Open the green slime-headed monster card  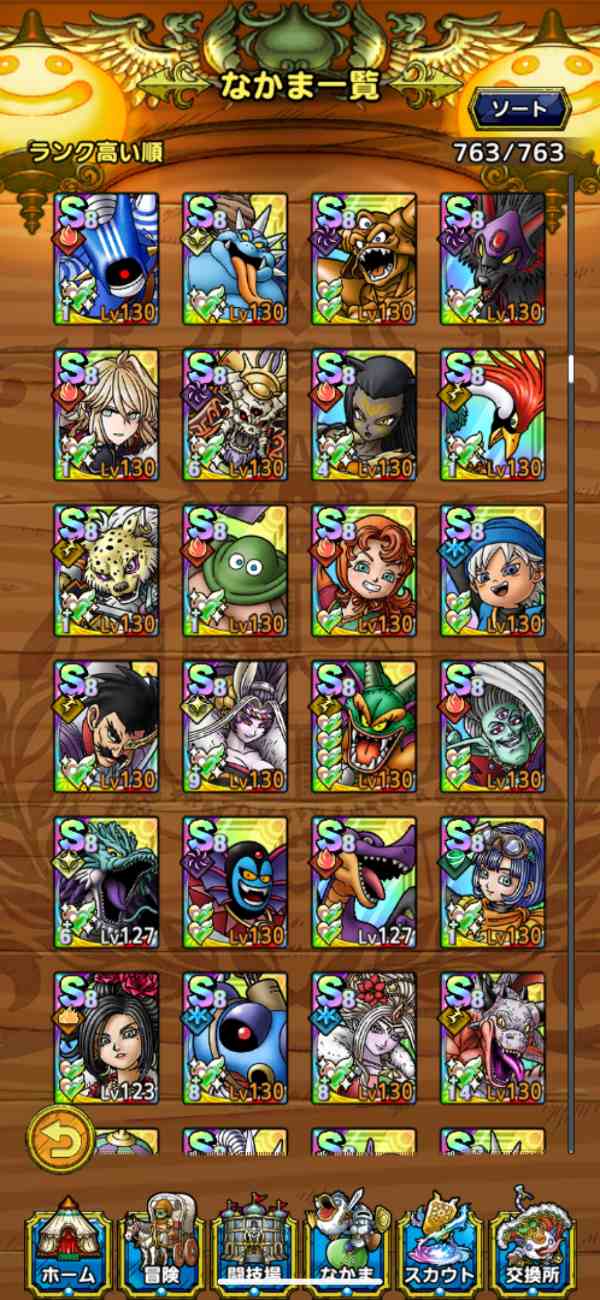point(235,570)
